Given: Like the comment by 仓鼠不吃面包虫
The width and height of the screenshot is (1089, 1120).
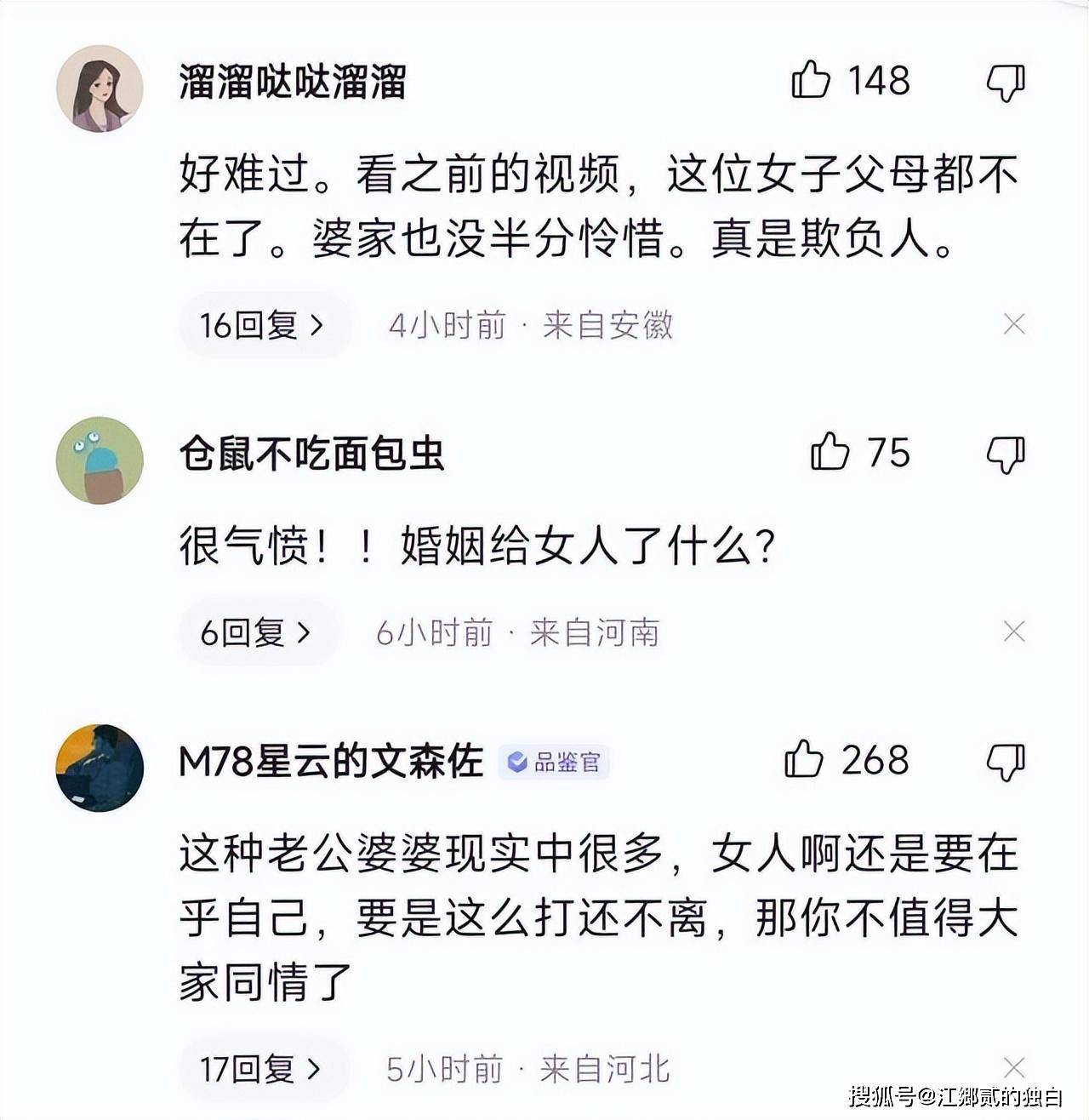Looking at the screenshot, I should point(830,452).
